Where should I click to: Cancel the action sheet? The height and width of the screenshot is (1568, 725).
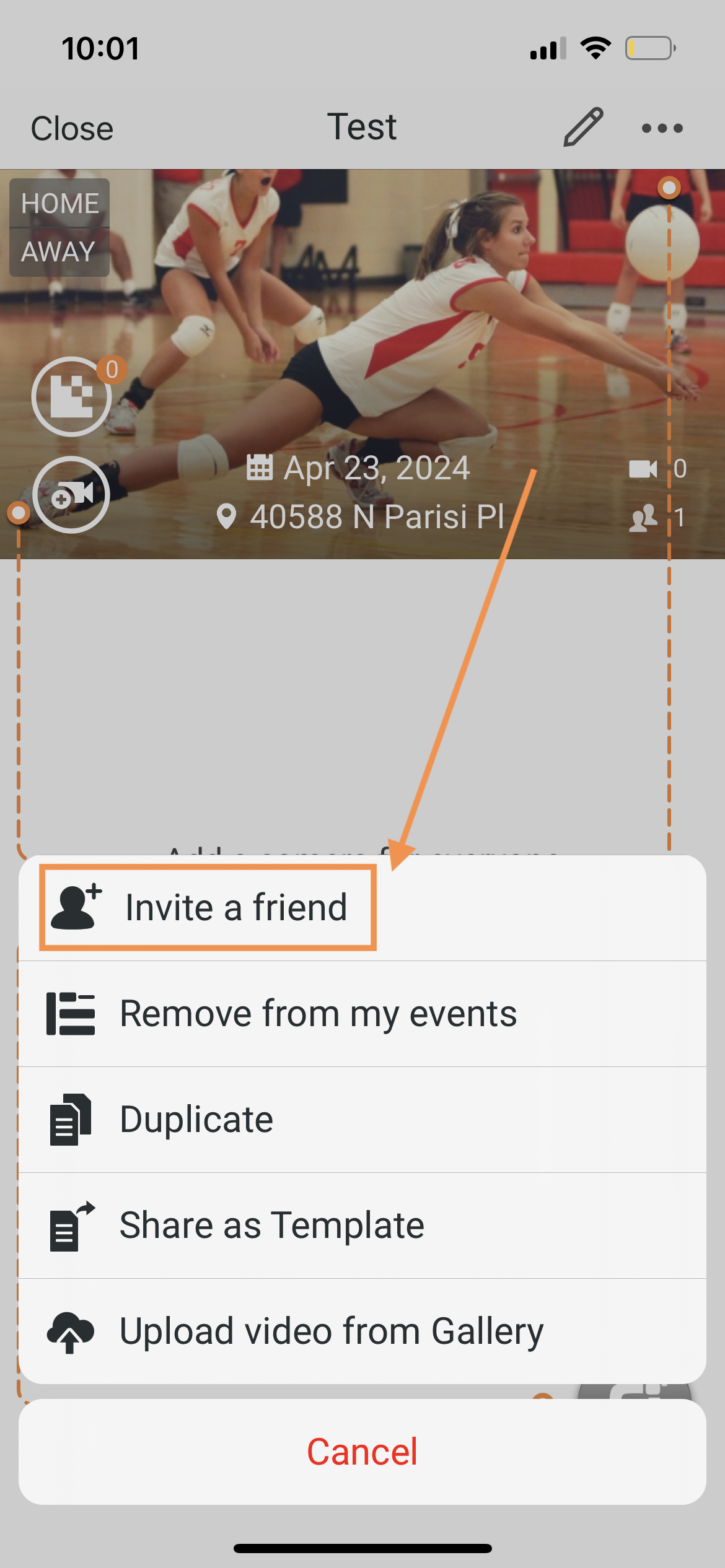tap(362, 1452)
